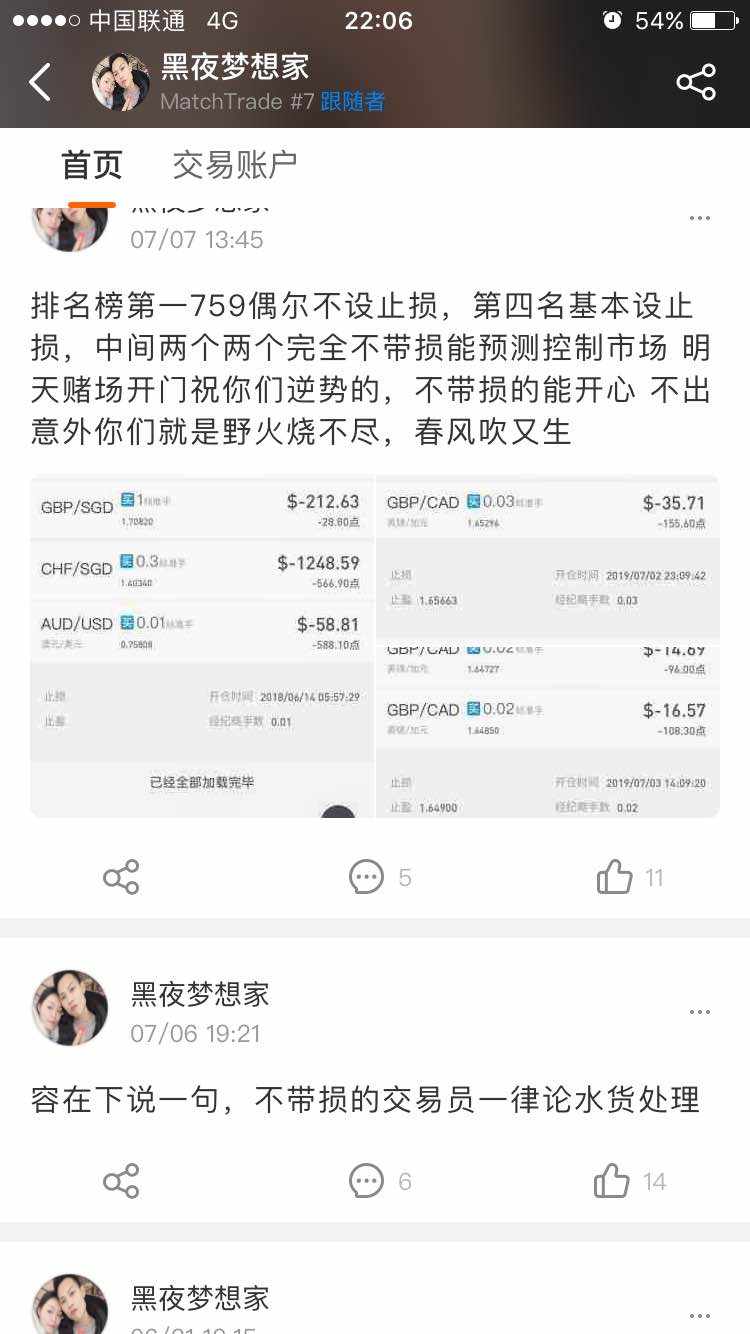This screenshot has height=1334, width=750.
Task: Share this profile from the header
Action: tap(696, 82)
